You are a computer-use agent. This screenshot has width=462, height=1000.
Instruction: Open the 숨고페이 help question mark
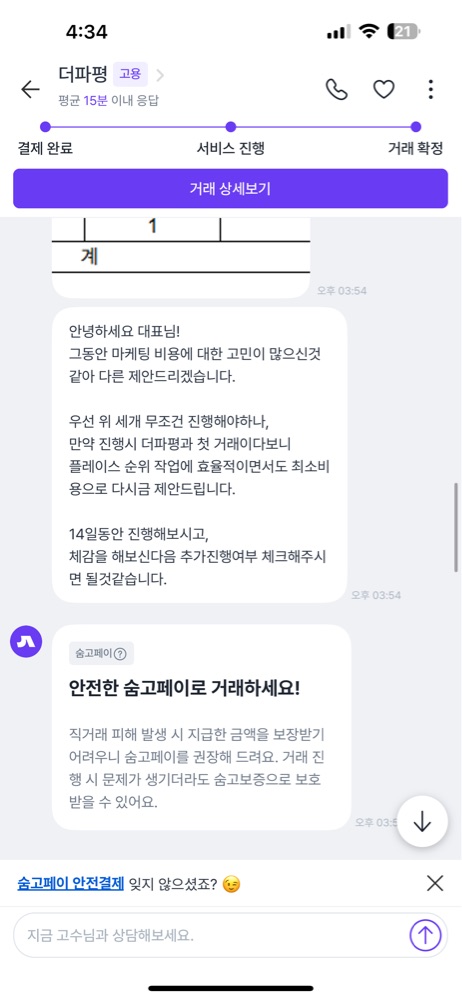(120, 653)
